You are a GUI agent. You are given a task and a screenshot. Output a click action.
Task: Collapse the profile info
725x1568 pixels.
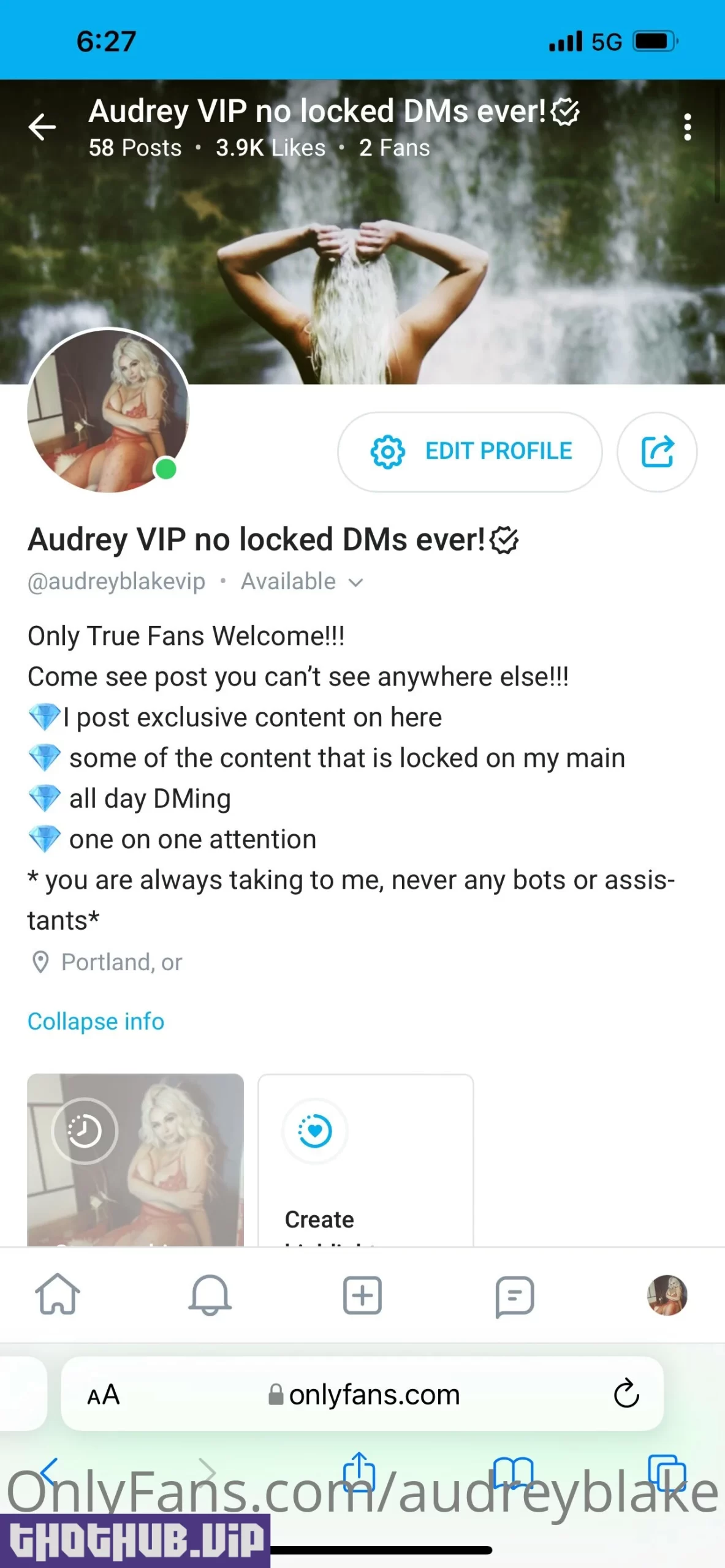pos(96,1022)
